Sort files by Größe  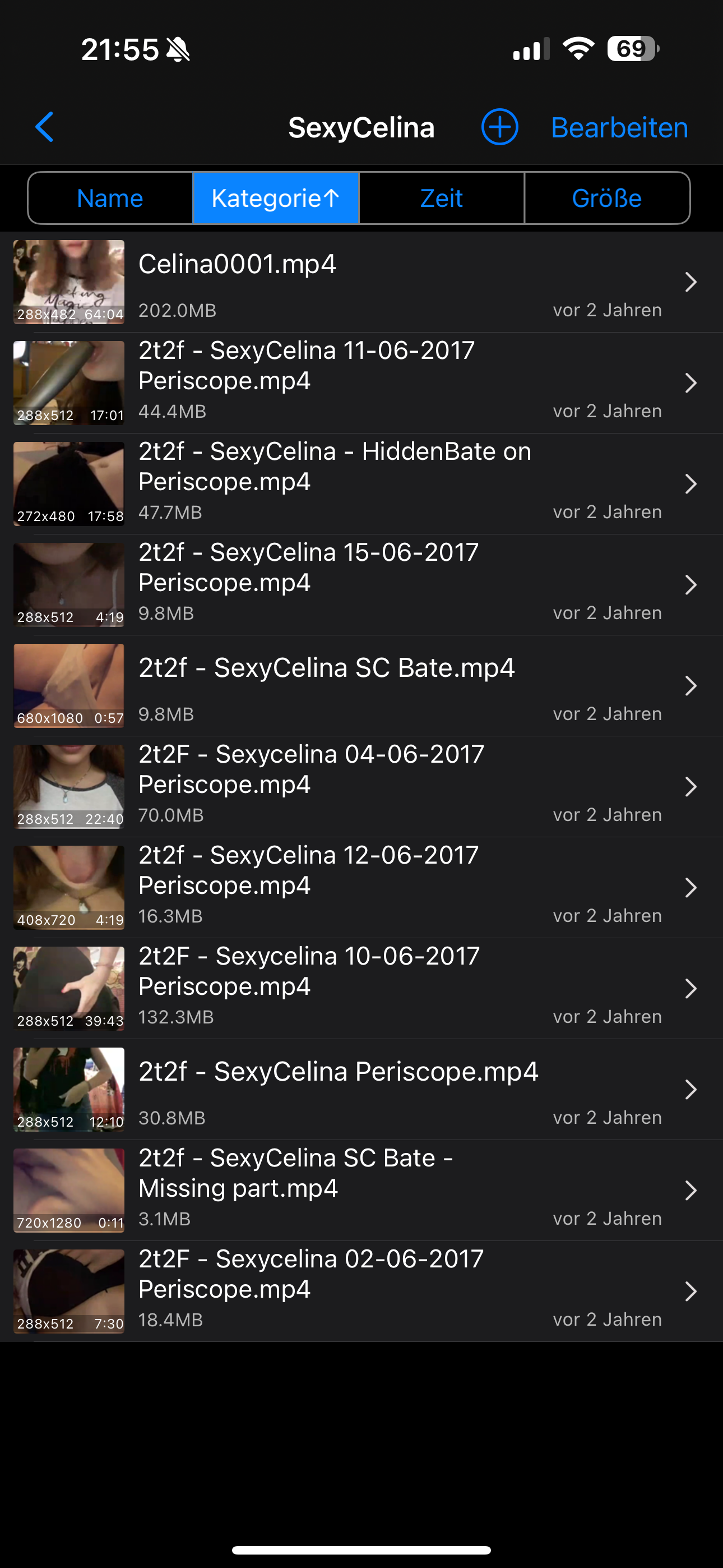coord(607,199)
